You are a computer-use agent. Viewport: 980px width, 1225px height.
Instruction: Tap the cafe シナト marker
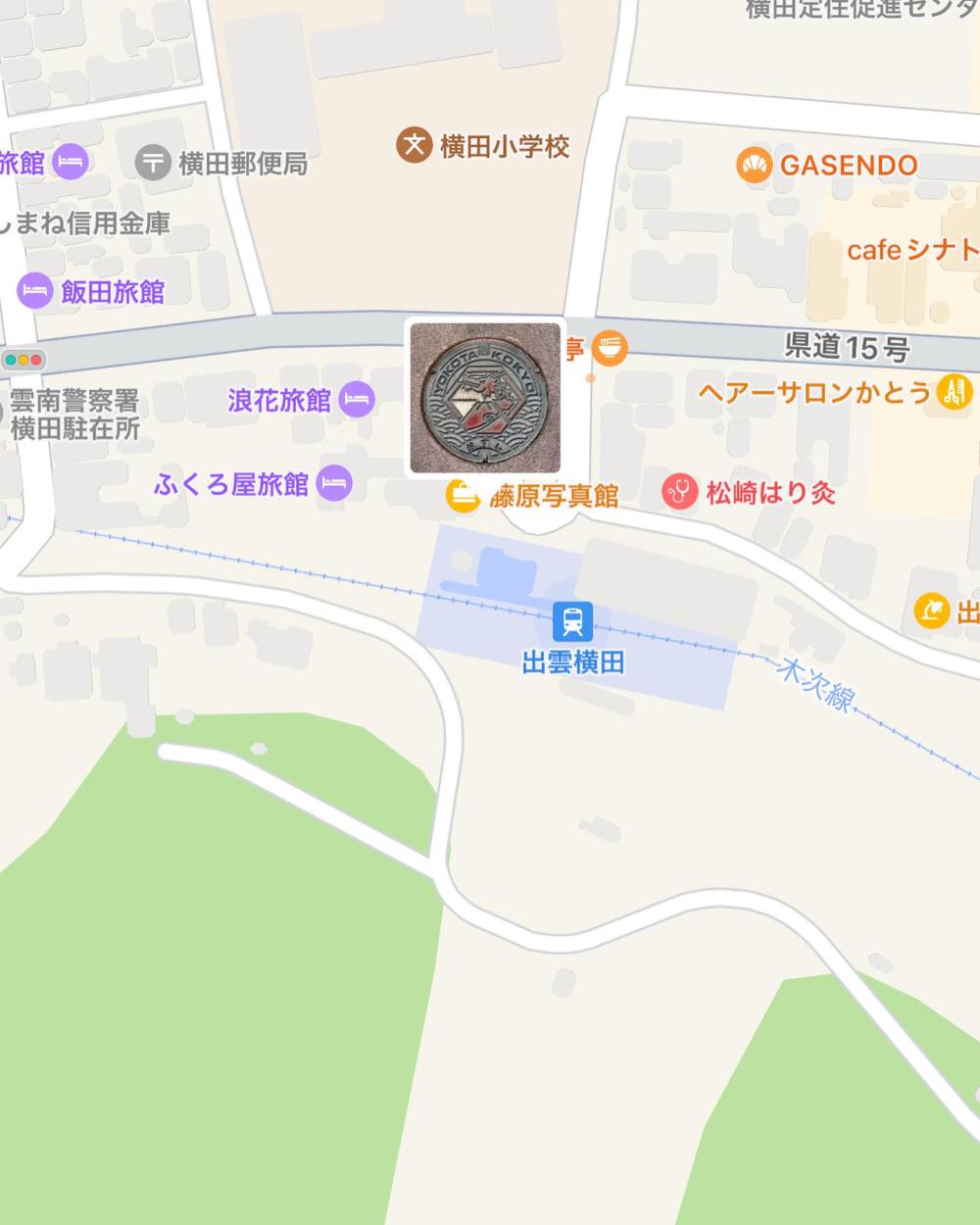coord(911,251)
